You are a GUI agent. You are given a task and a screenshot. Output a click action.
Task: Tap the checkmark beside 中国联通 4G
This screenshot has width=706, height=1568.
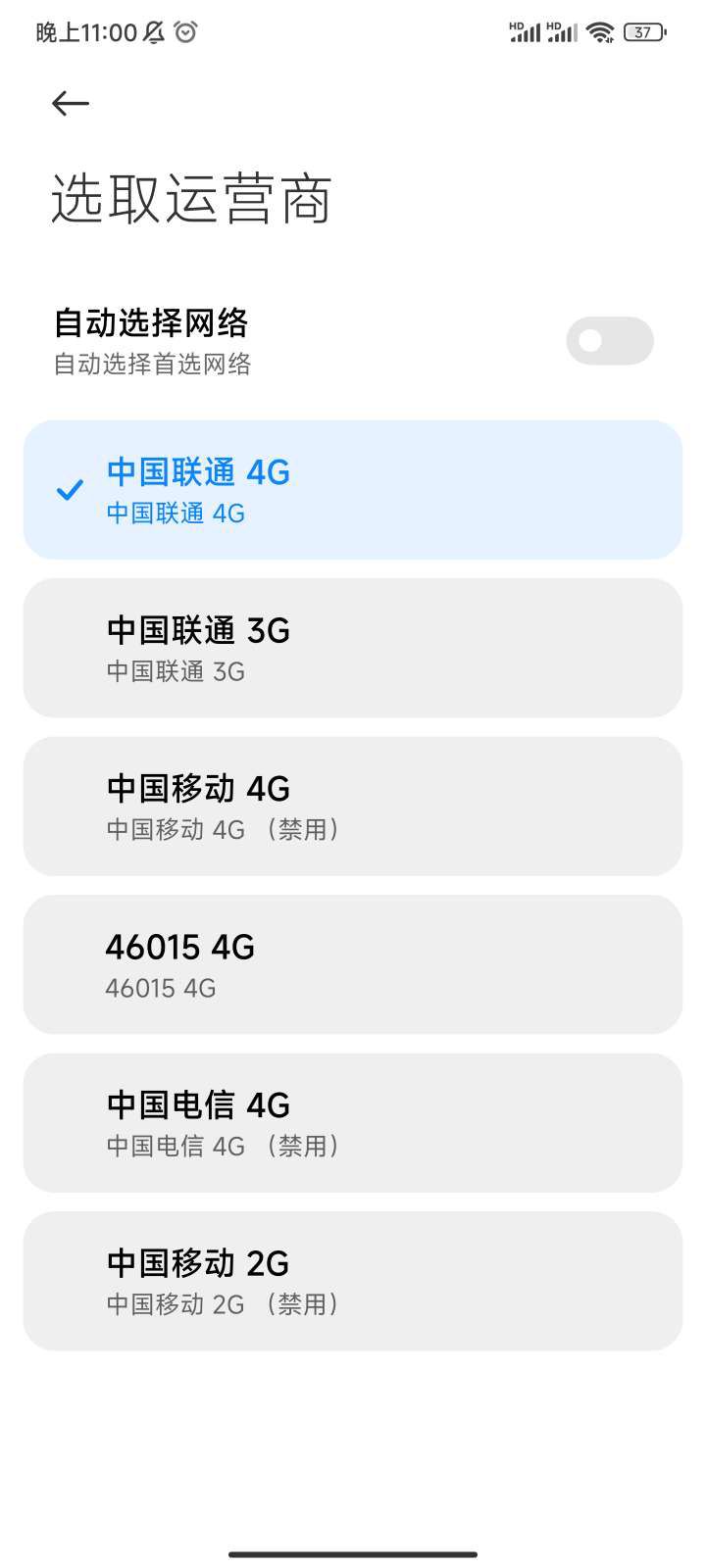[69, 490]
